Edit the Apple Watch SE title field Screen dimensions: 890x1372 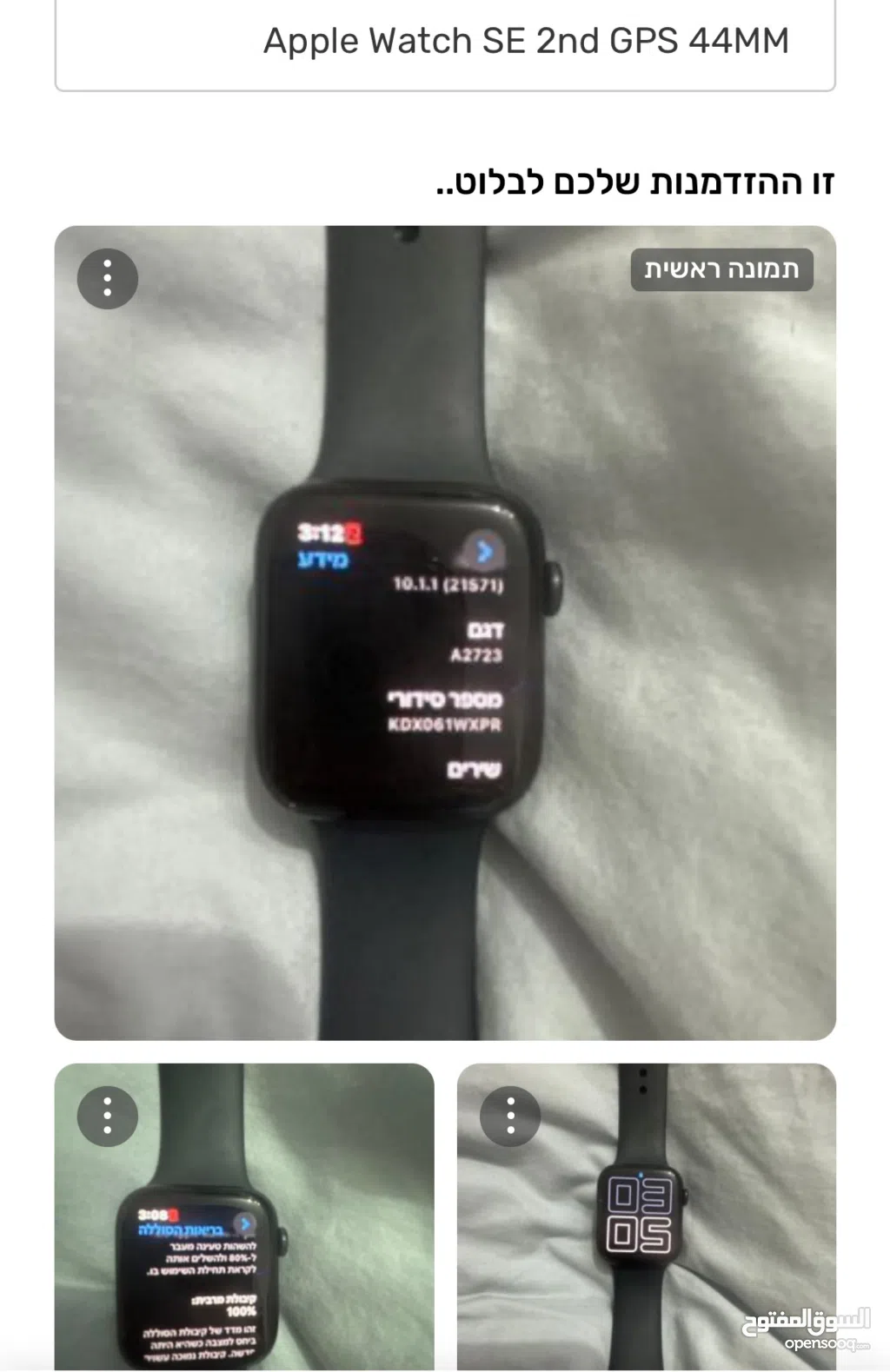(445, 42)
